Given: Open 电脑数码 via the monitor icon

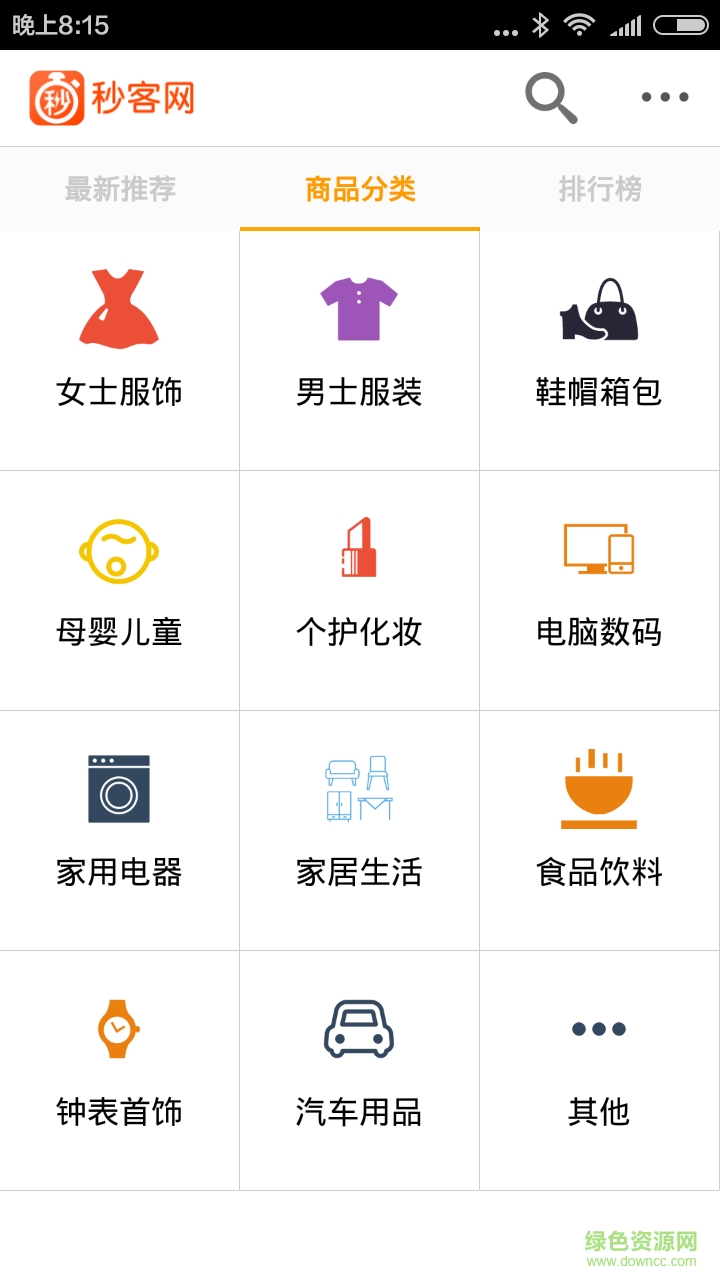Looking at the screenshot, I should 599,548.
